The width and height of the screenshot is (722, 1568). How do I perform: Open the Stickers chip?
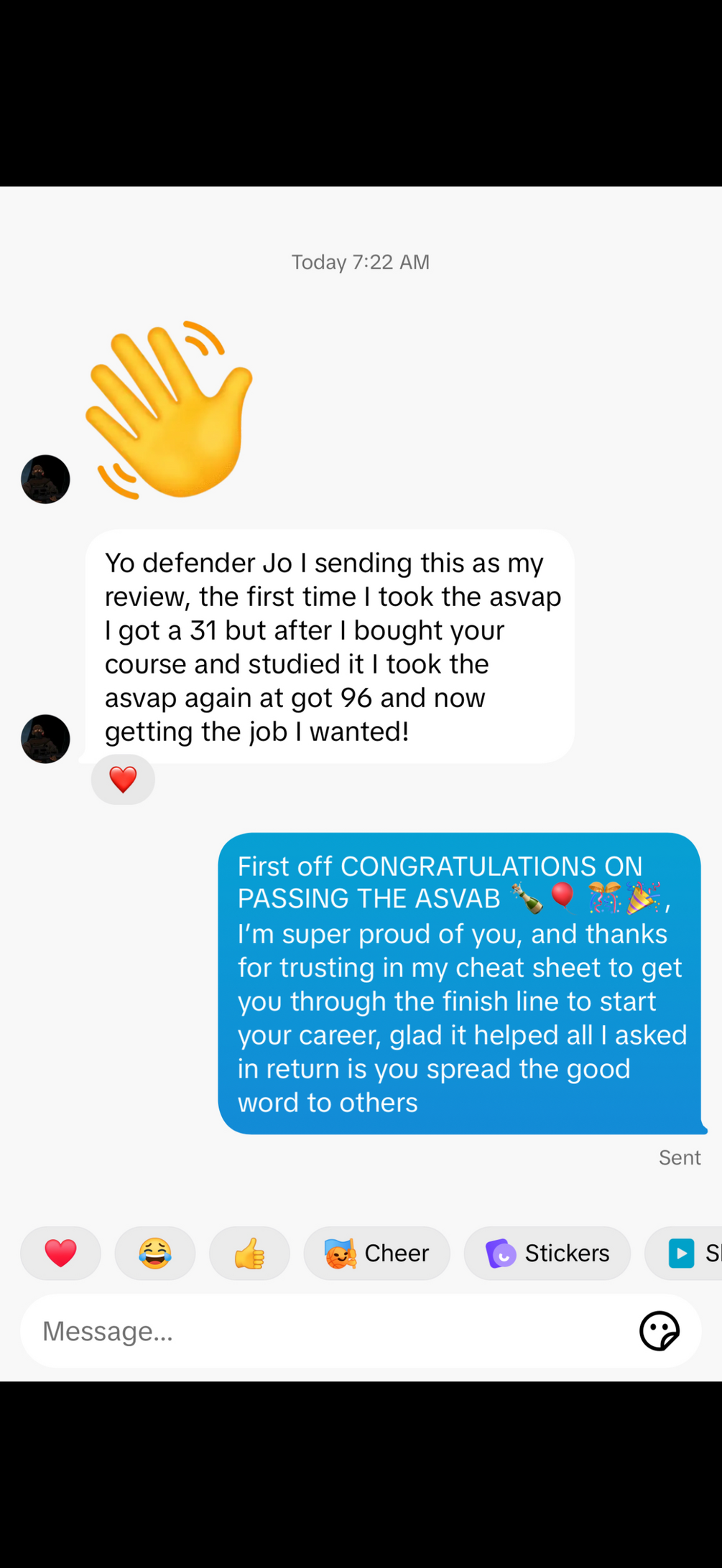(547, 1253)
